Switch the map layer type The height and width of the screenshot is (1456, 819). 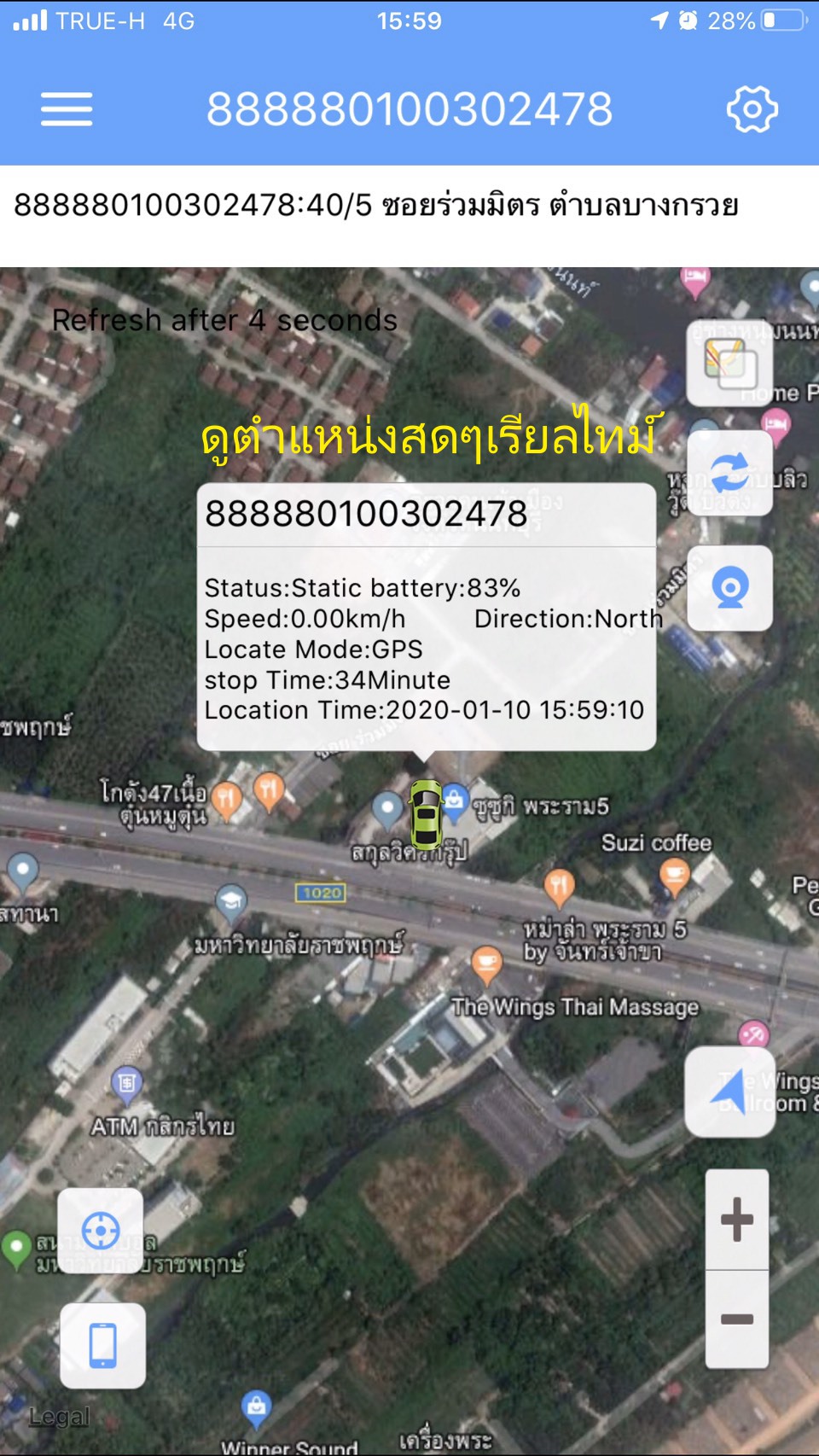tap(730, 364)
